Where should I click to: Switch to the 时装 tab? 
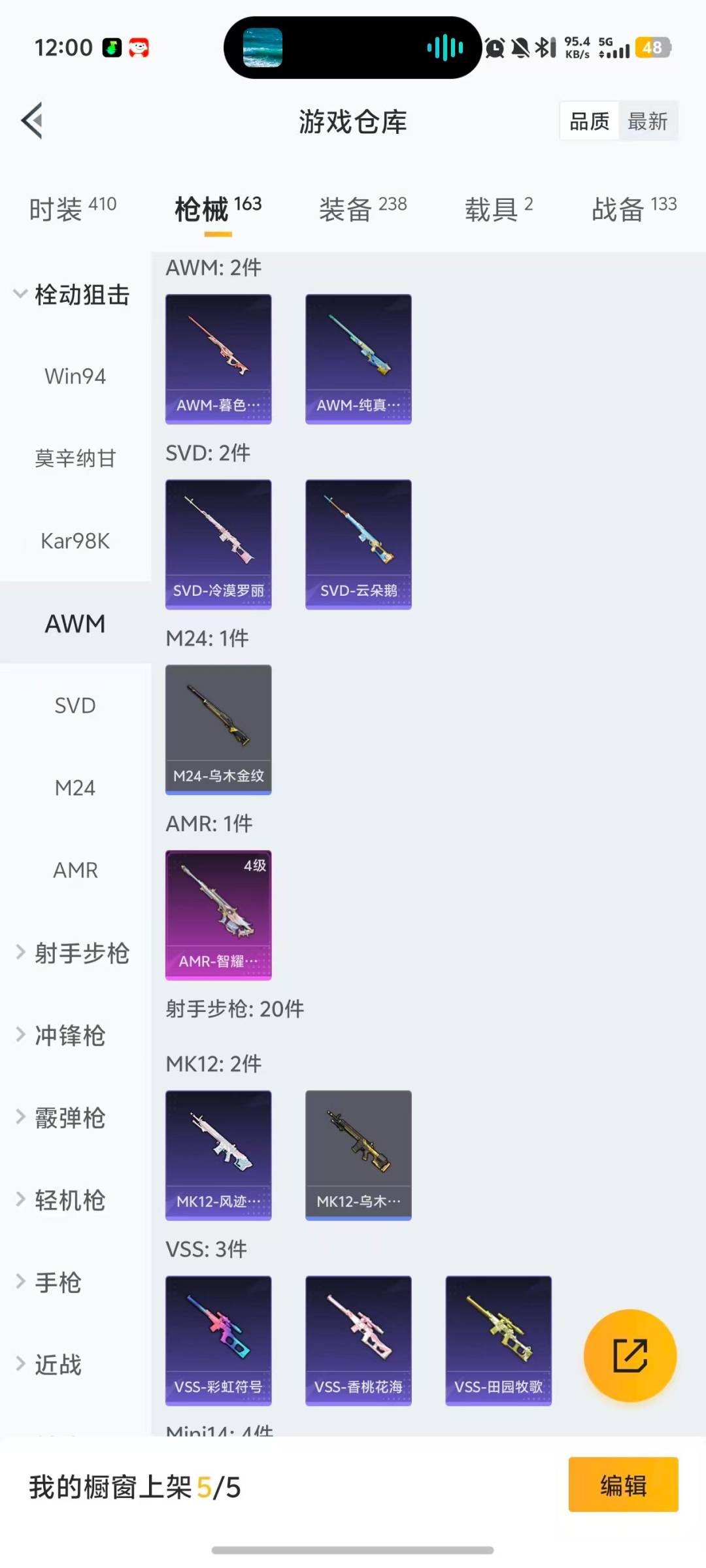(73, 209)
